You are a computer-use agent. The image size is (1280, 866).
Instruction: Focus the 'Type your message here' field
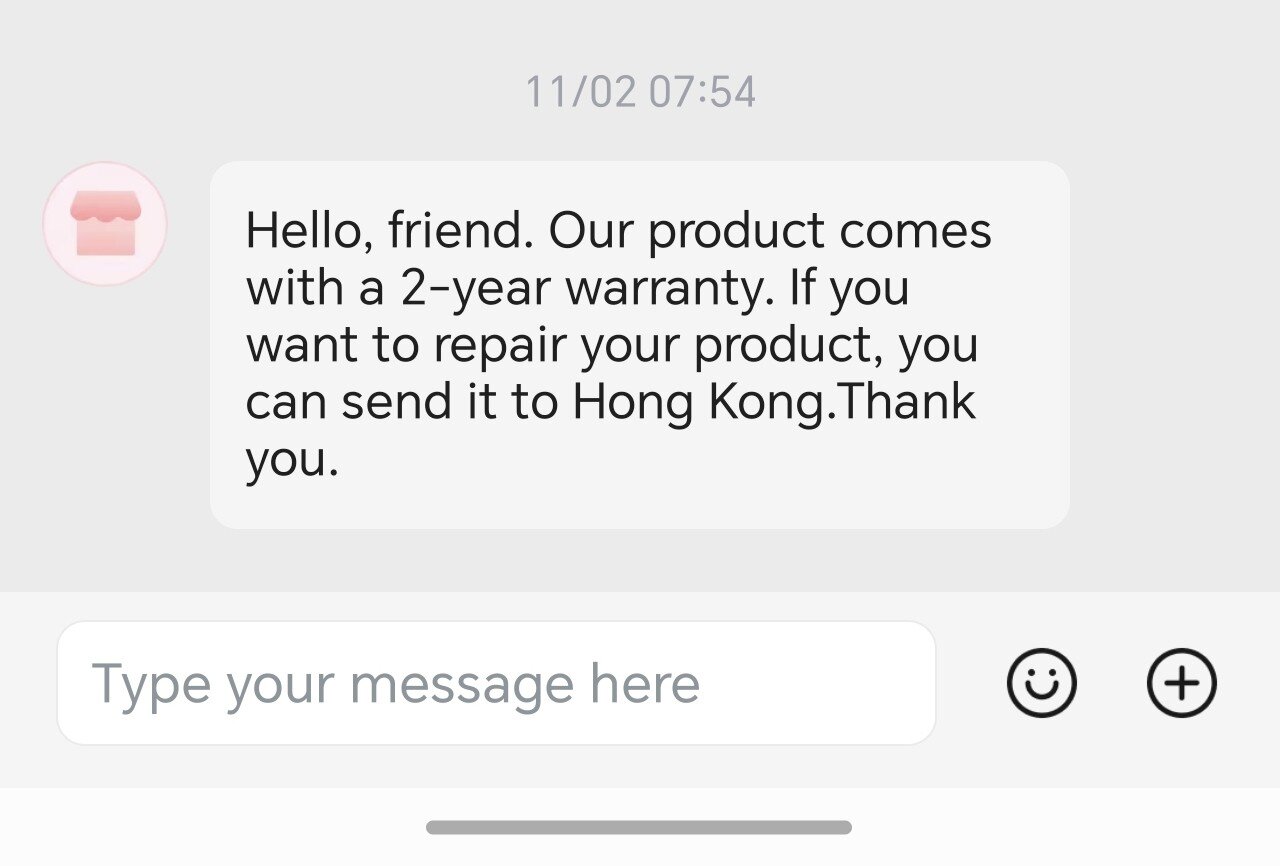click(496, 683)
